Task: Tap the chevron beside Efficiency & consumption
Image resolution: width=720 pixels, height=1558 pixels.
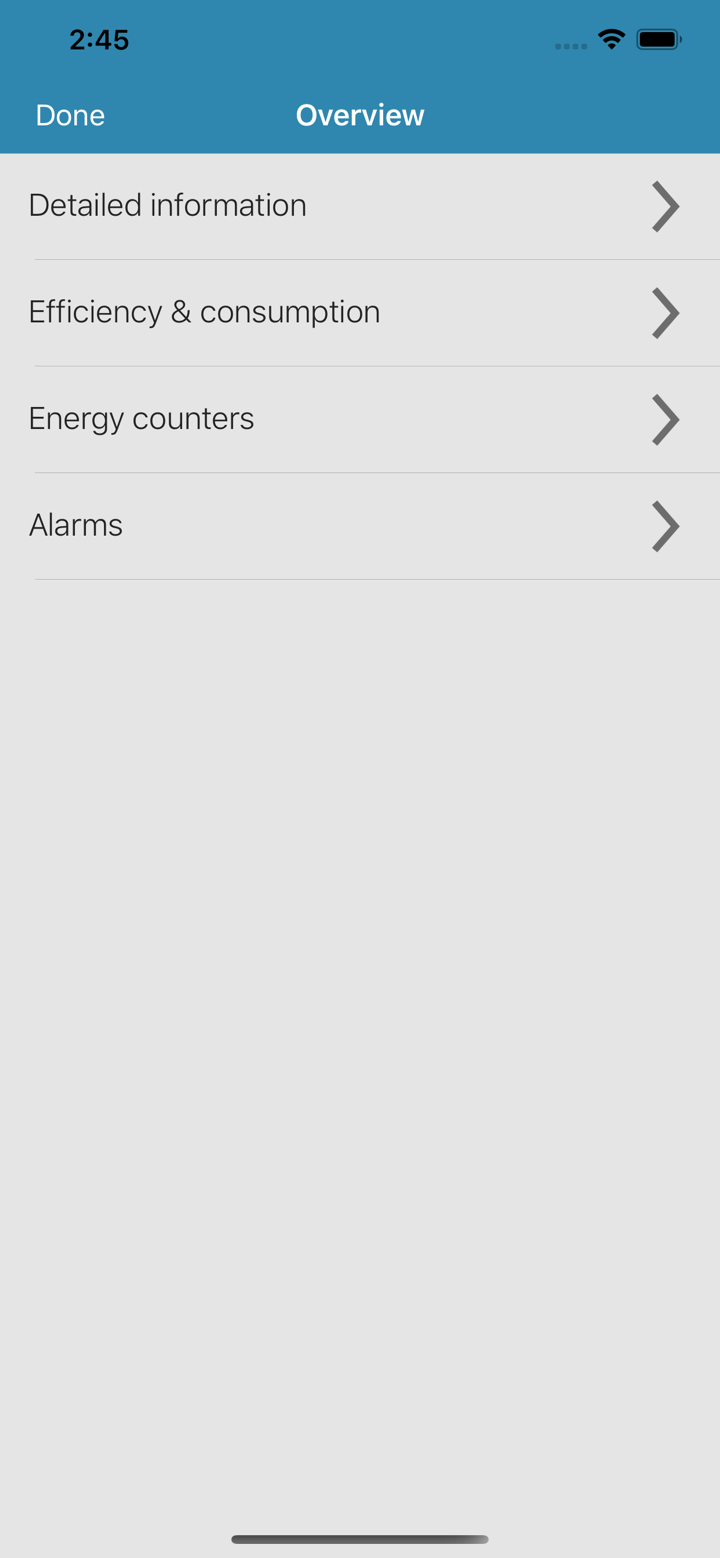Action: [665, 313]
